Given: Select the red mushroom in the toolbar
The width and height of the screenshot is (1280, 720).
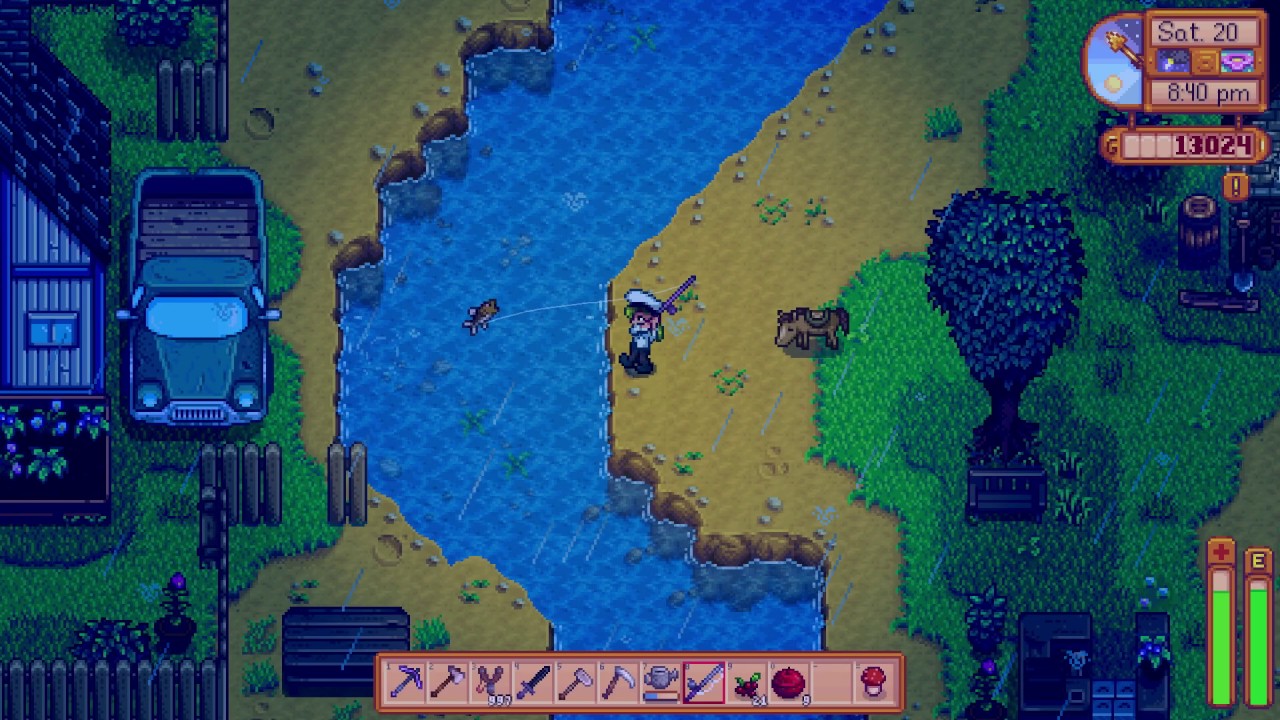Looking at the screenshot, I should coord(874,683).
